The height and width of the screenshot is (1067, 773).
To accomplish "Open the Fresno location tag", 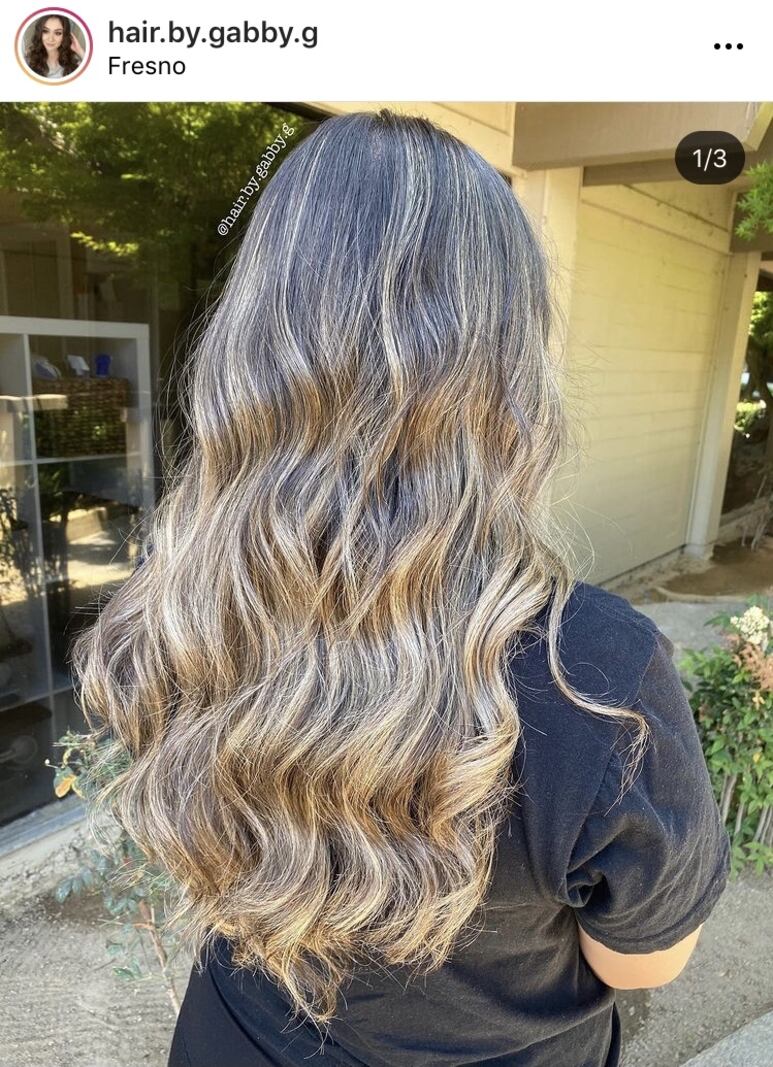I will 146,67.
